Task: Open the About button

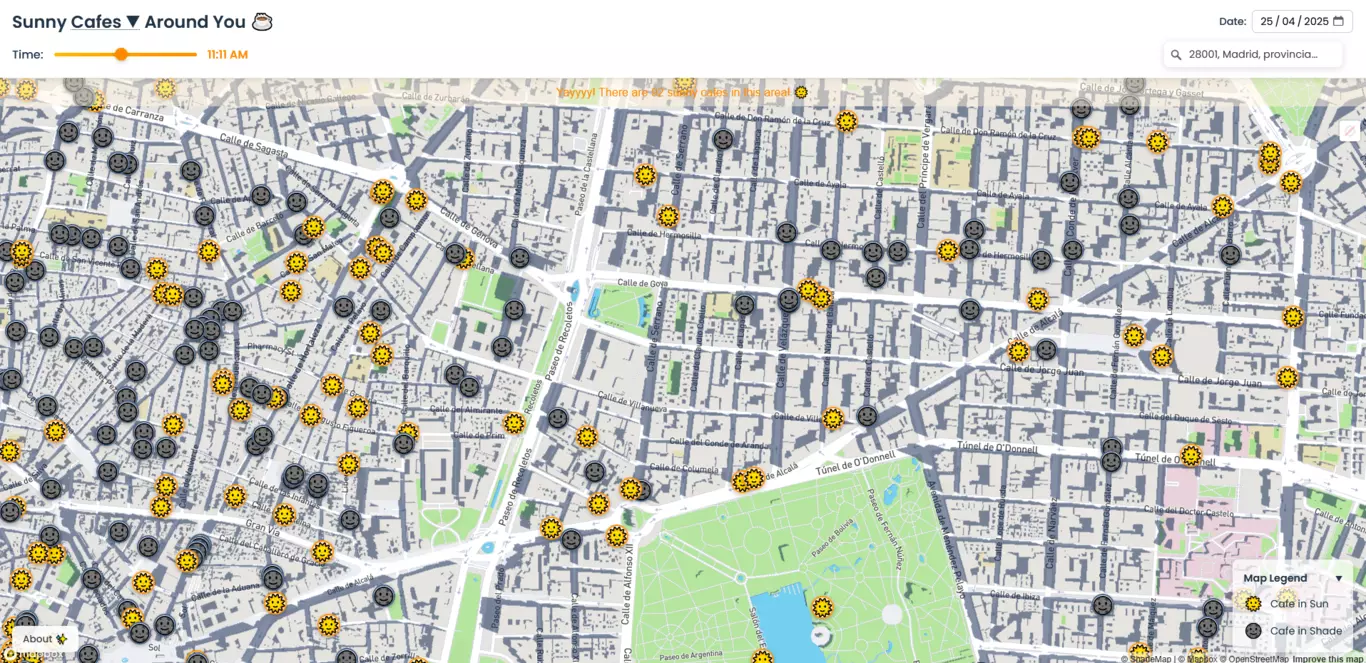Action: [45, 639]
